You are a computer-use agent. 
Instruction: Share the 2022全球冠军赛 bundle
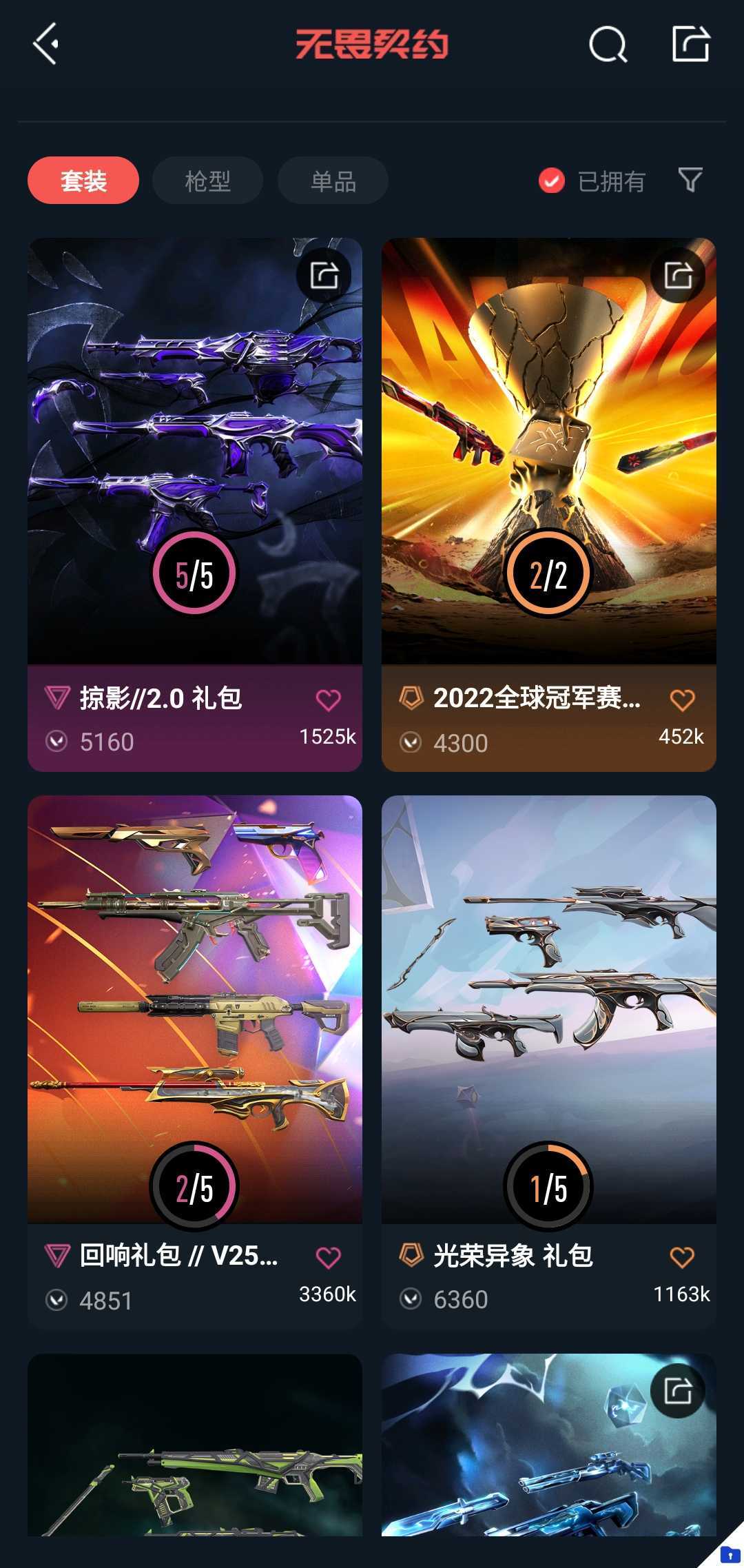point(678,275)
